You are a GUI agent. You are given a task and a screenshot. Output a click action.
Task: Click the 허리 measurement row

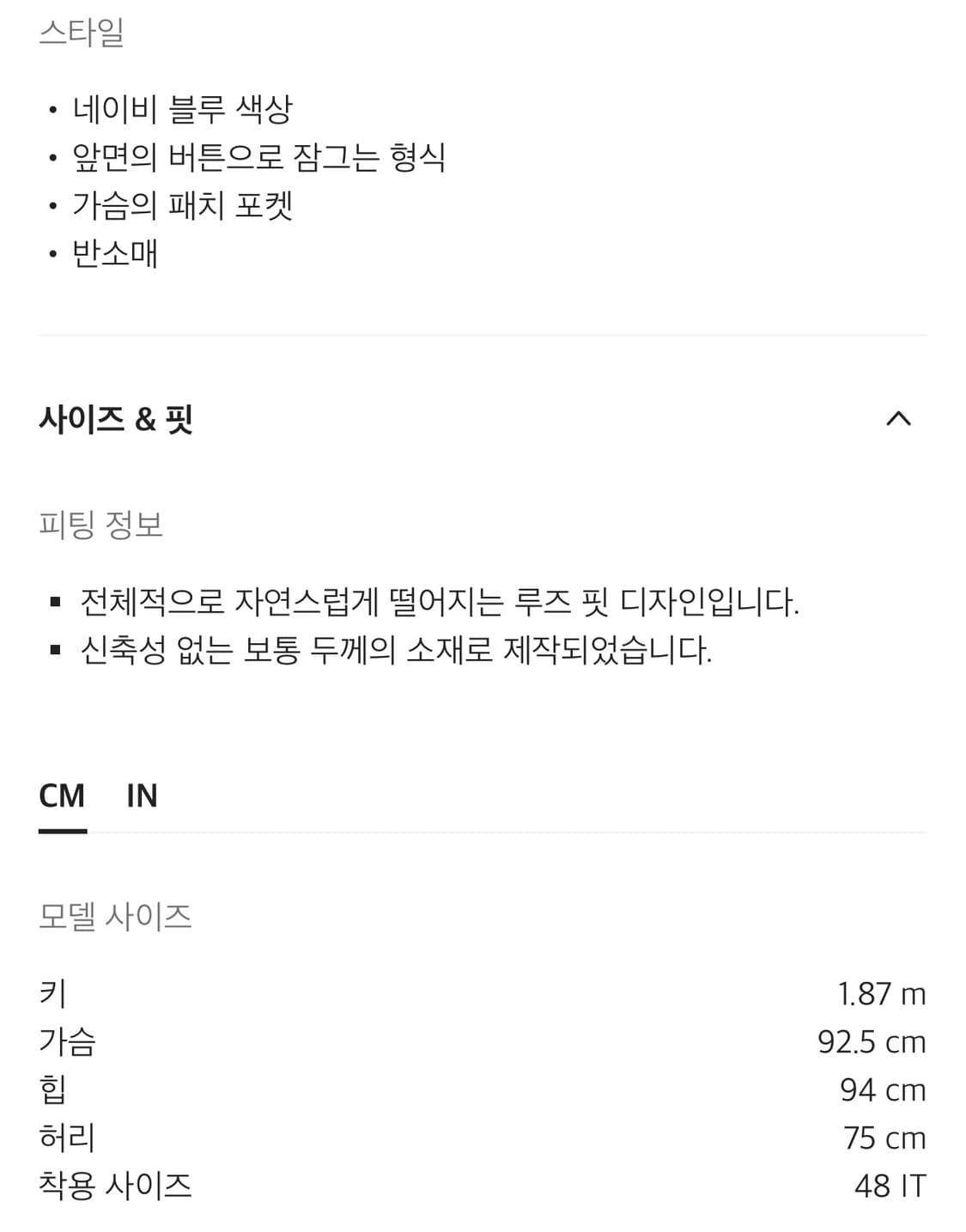pyautogui.click(x=64, y=1138)
